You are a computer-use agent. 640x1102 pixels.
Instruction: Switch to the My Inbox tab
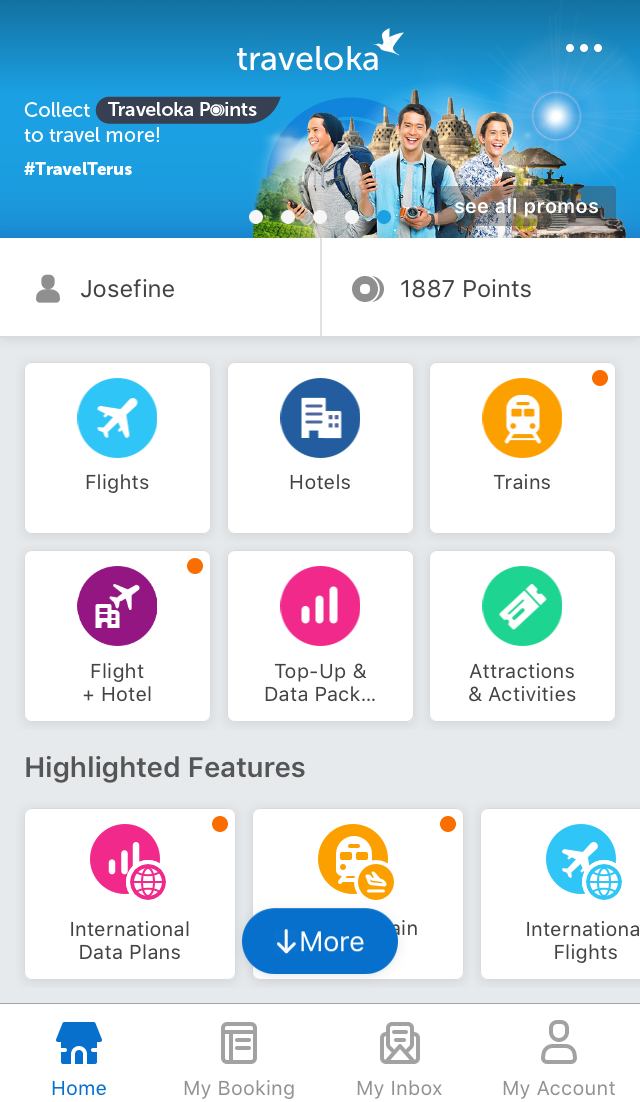click(x=399, y=1057)
